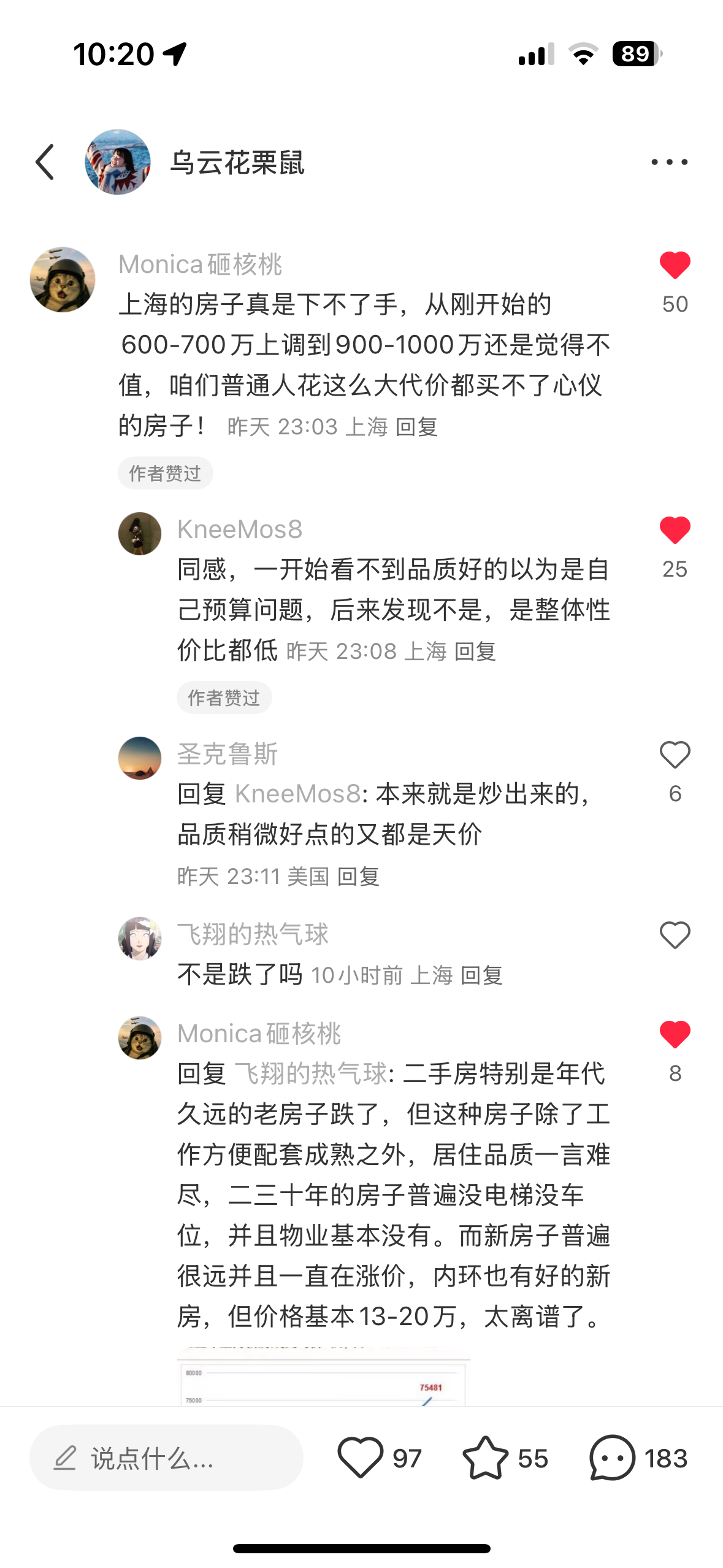Reply to 飞翔的热气球's comment
Image resolution: width=723 pixels, height=1568 pixels.
[x=481, y=975]
